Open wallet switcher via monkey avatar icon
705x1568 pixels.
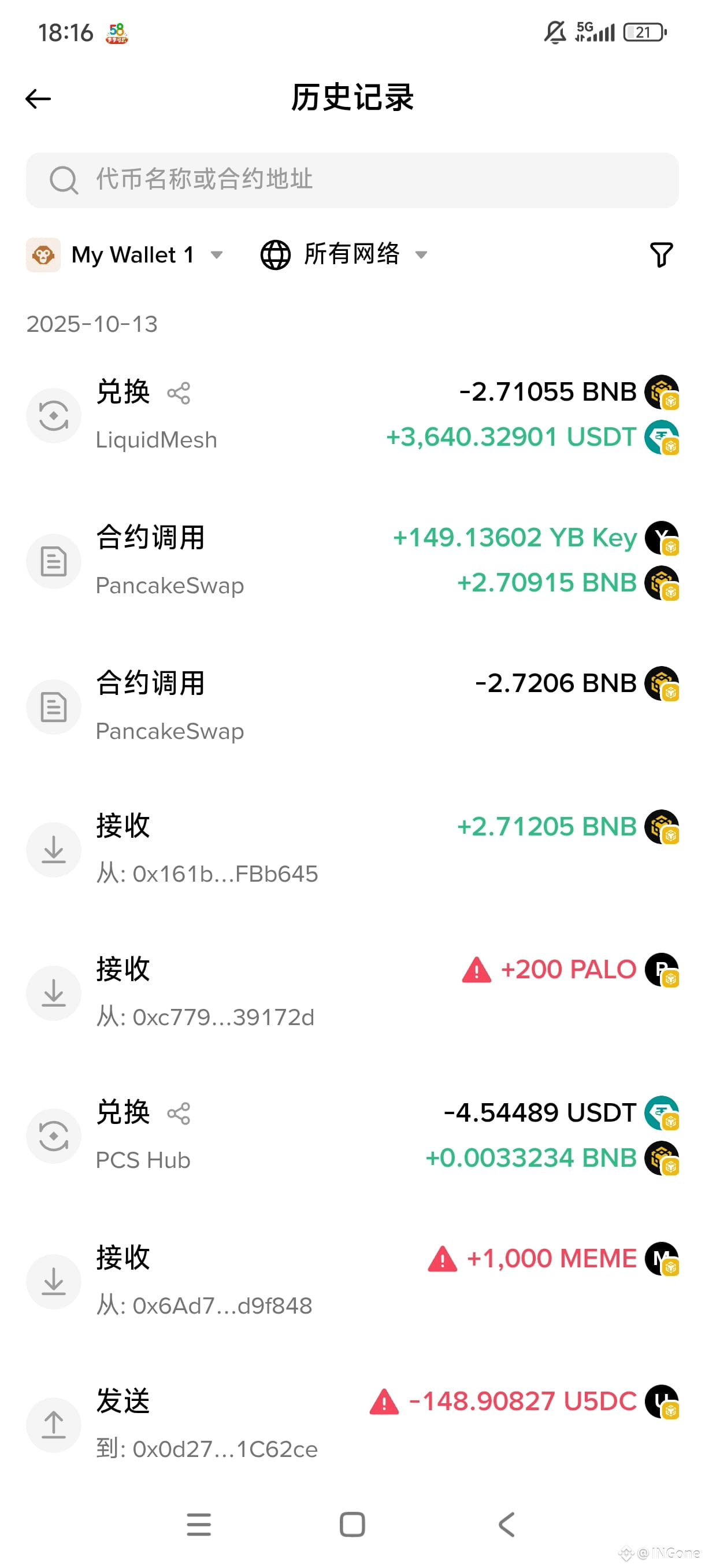(x=43, y=255)
